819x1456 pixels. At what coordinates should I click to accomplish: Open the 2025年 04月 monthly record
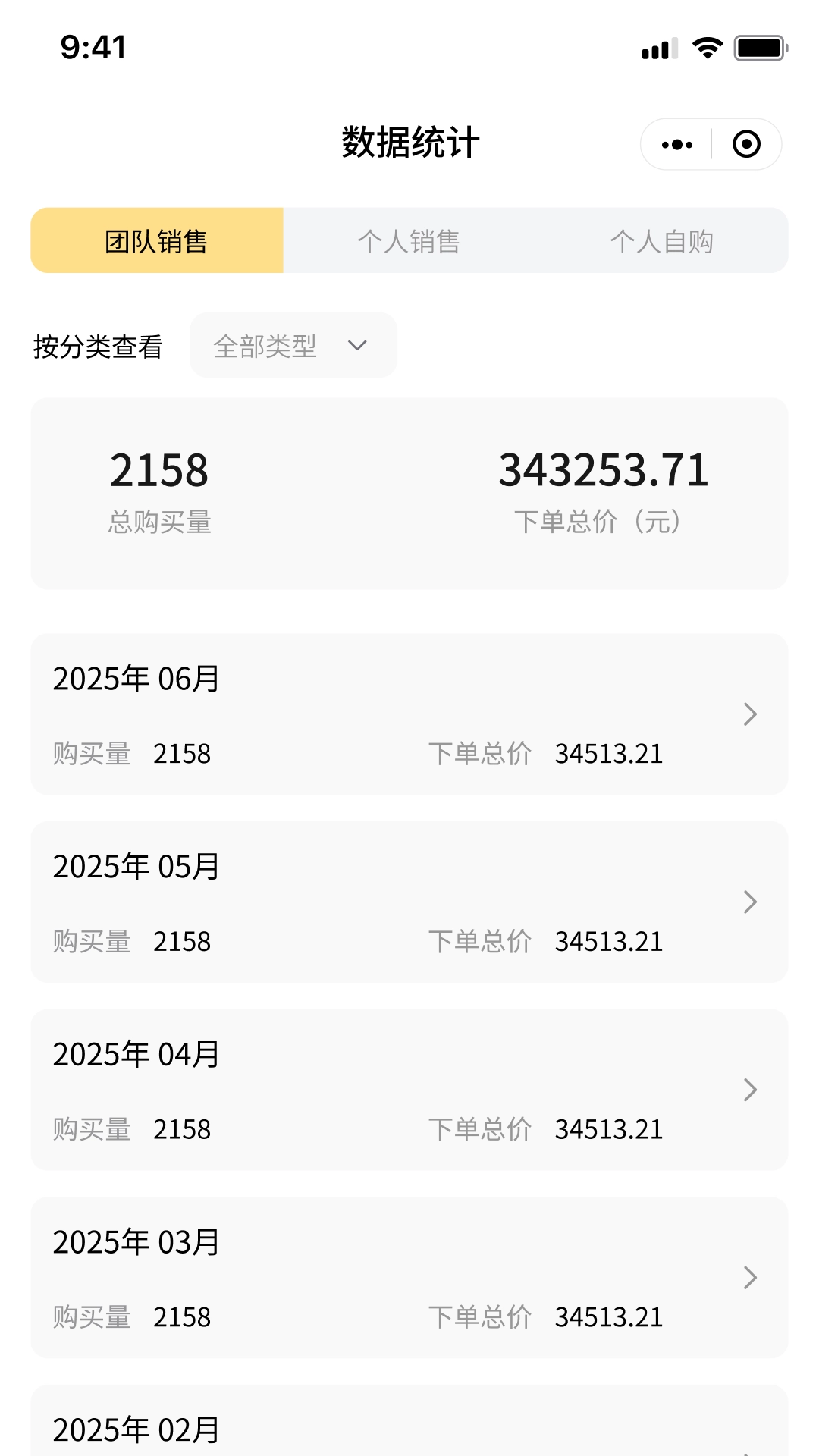coord(409,1090)
